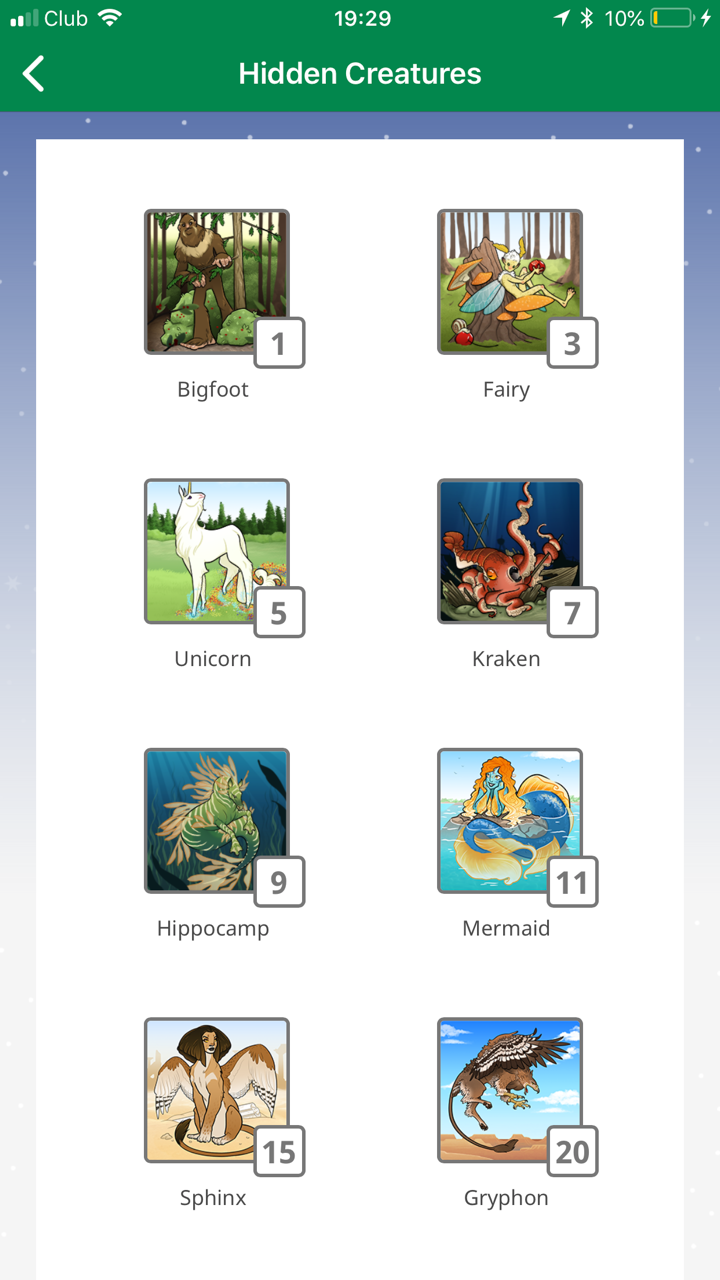Choose the Mermaid creature
Screen dimensions: 720x1280
click(x=510, y=820)
